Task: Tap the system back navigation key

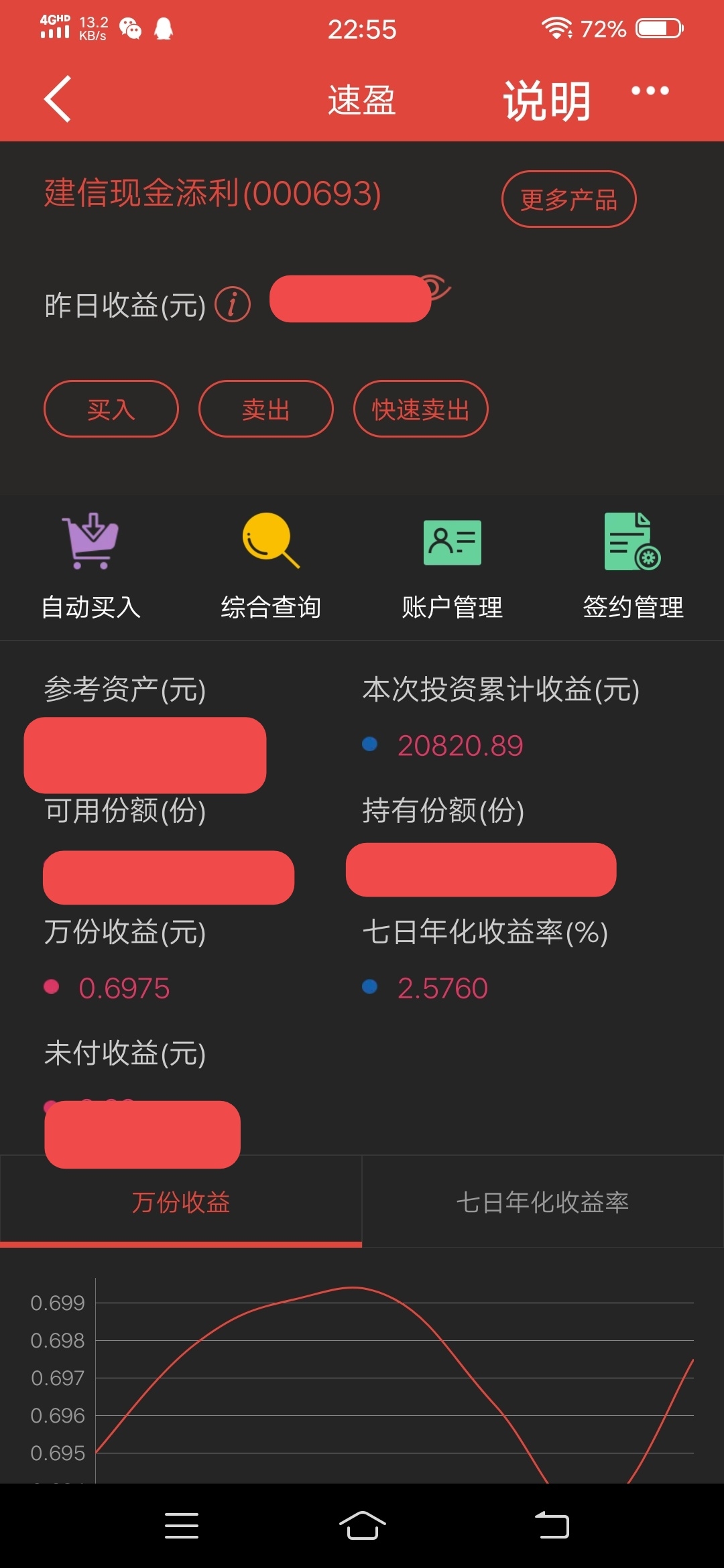Action: 552,1526
